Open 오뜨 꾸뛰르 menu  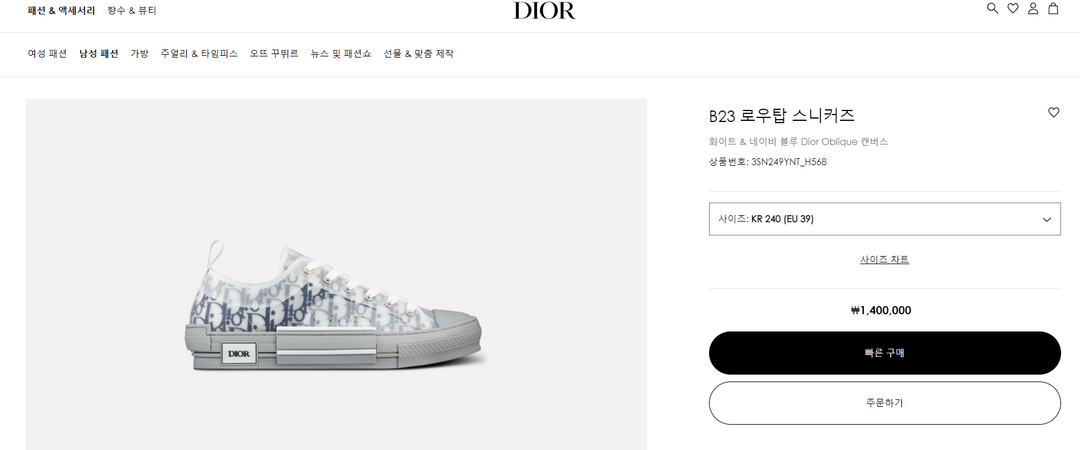(274, 54)
